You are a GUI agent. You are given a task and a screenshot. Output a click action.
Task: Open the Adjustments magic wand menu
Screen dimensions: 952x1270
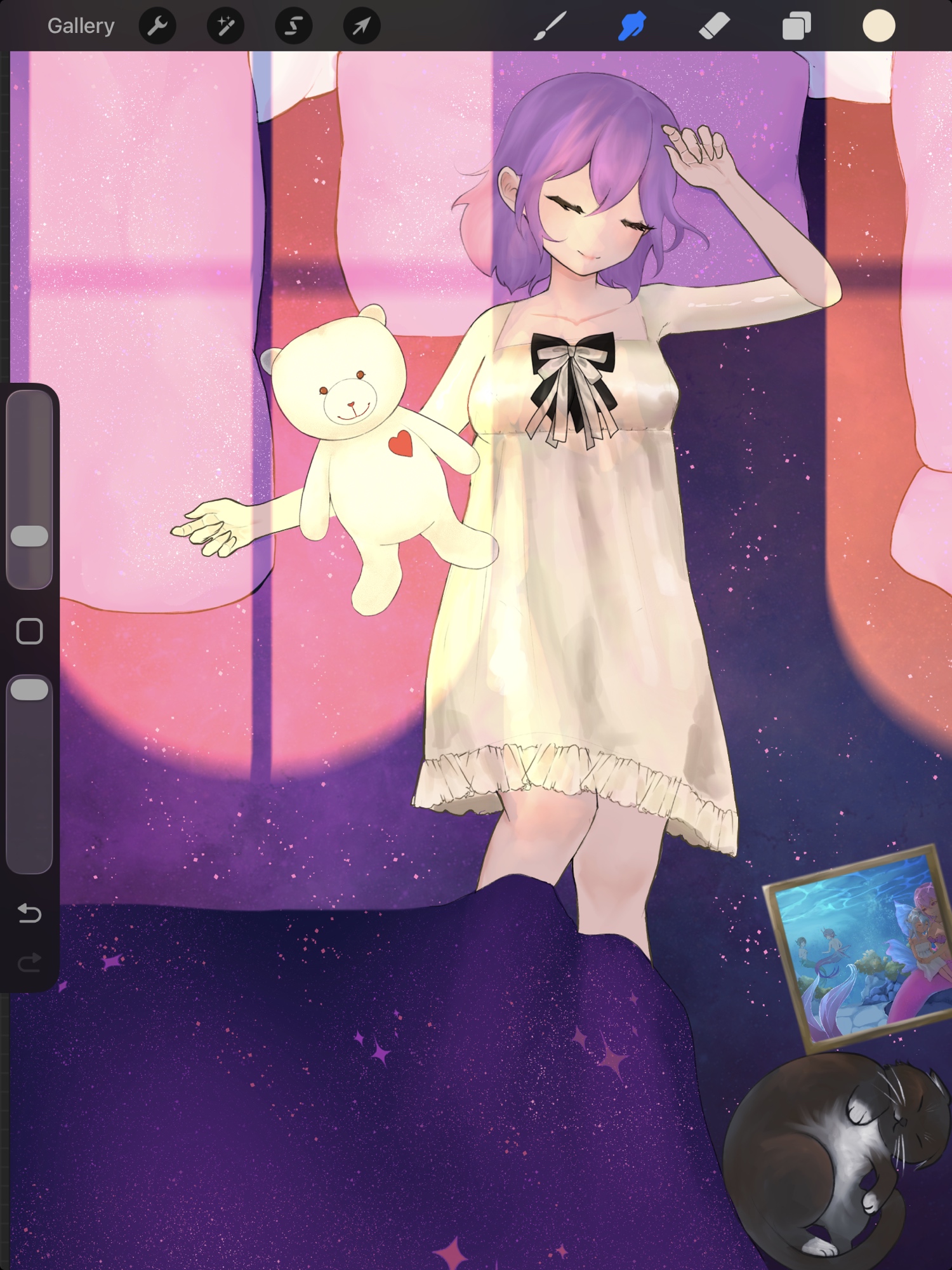225,26
